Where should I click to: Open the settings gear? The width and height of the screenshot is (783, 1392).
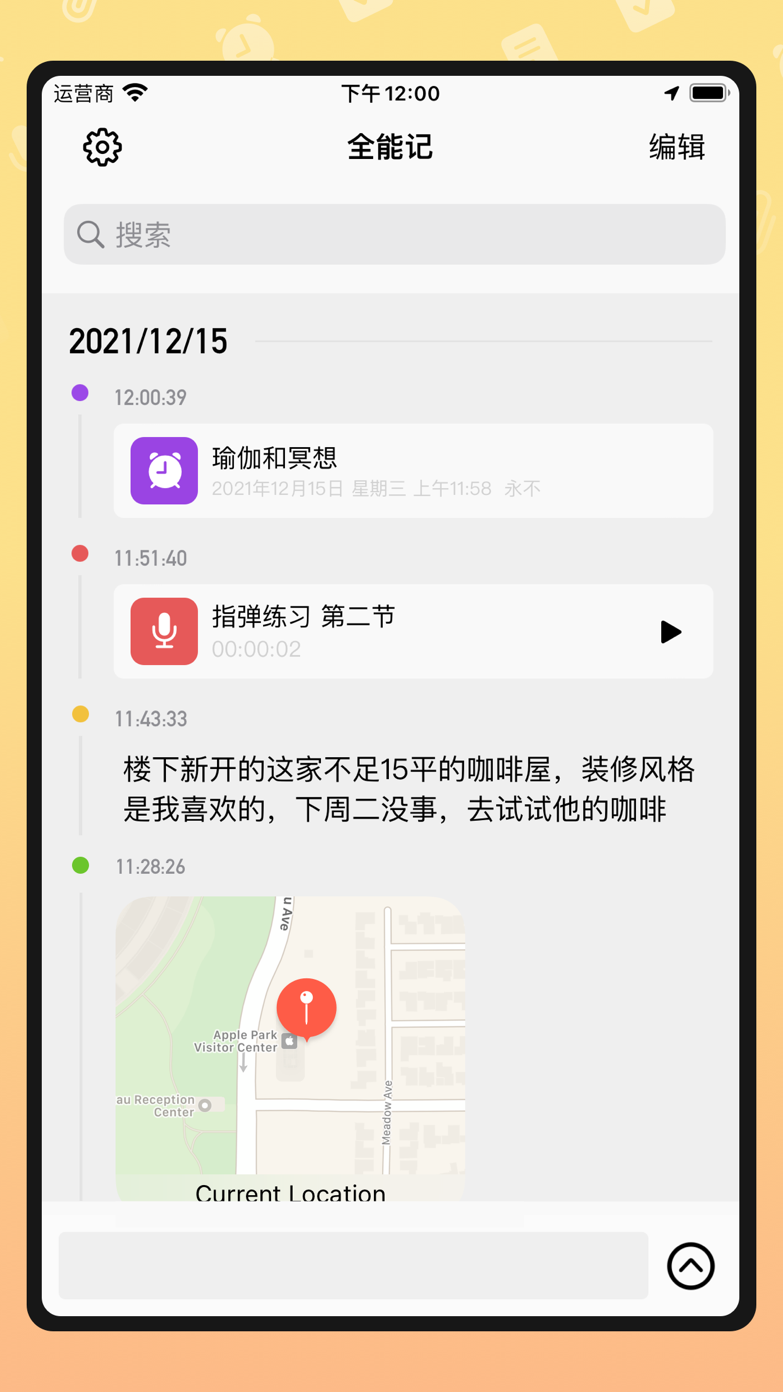[102, 148]
